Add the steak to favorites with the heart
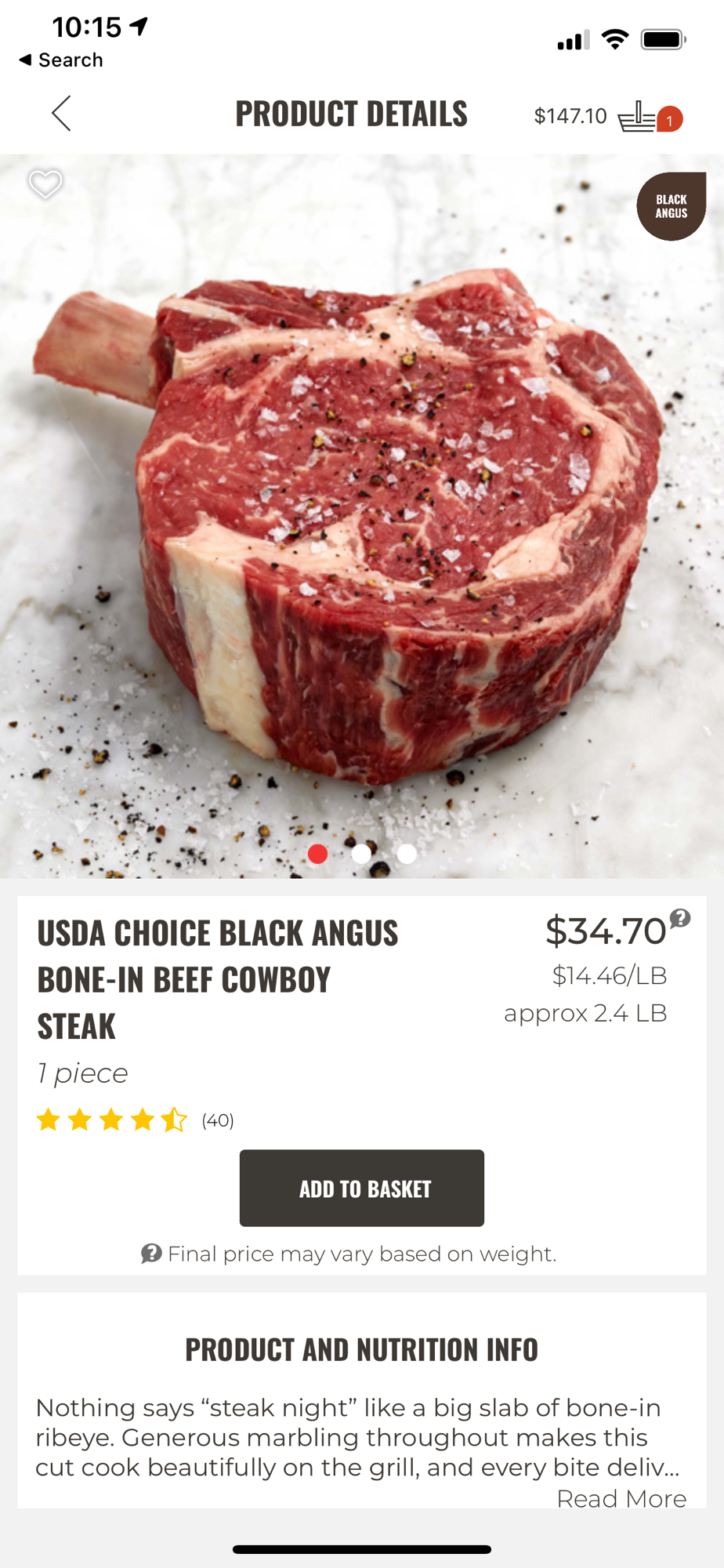The height and width of the screenshot is (1568, 724). coord(45,185)
